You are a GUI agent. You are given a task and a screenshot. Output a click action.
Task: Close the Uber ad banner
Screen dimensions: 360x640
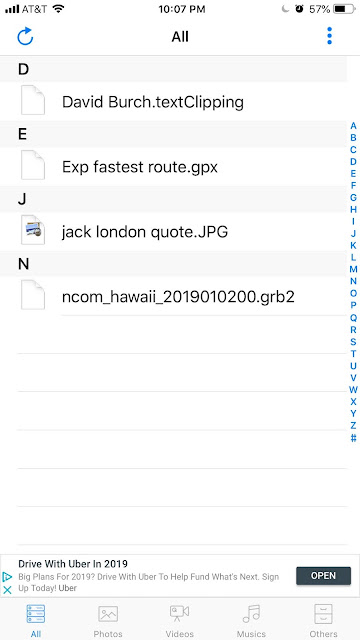7,590
